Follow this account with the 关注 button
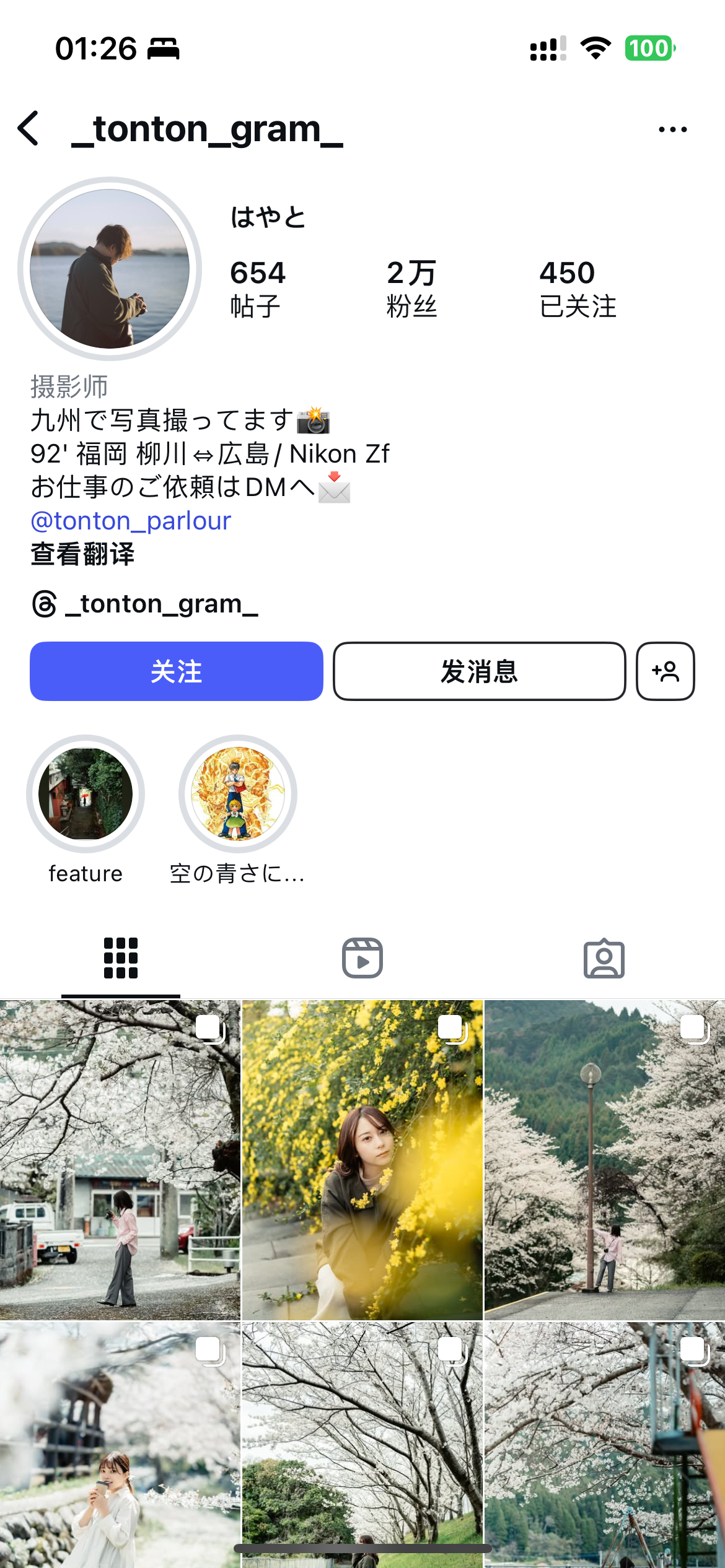Image resolution: width=725 pixels, height=1568 pixels. (x=177, y=671)
